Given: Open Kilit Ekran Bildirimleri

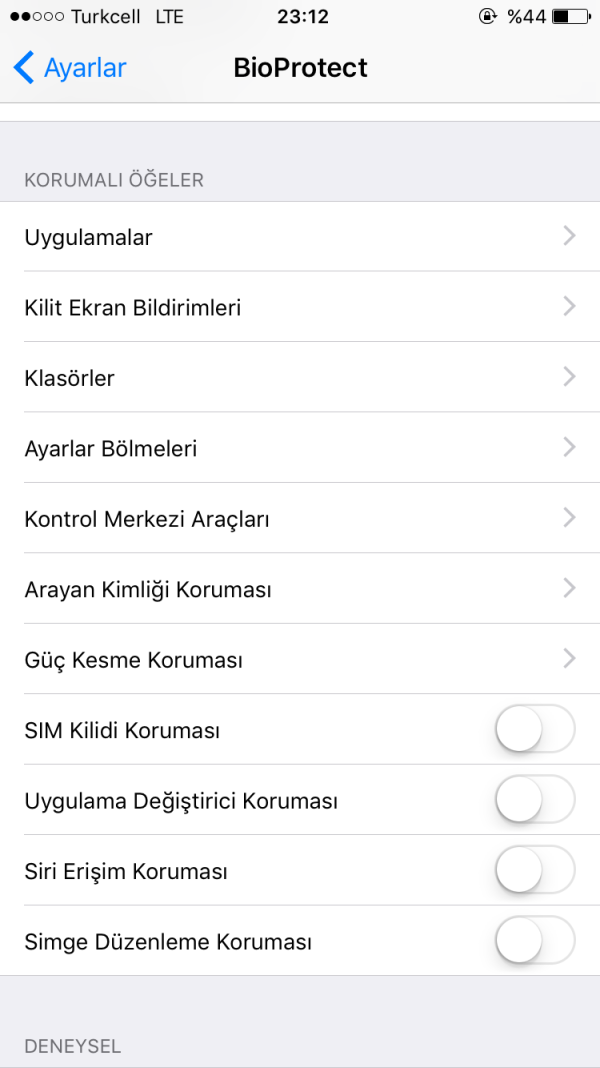Looking at the screenshot, I should coord(300,307).
